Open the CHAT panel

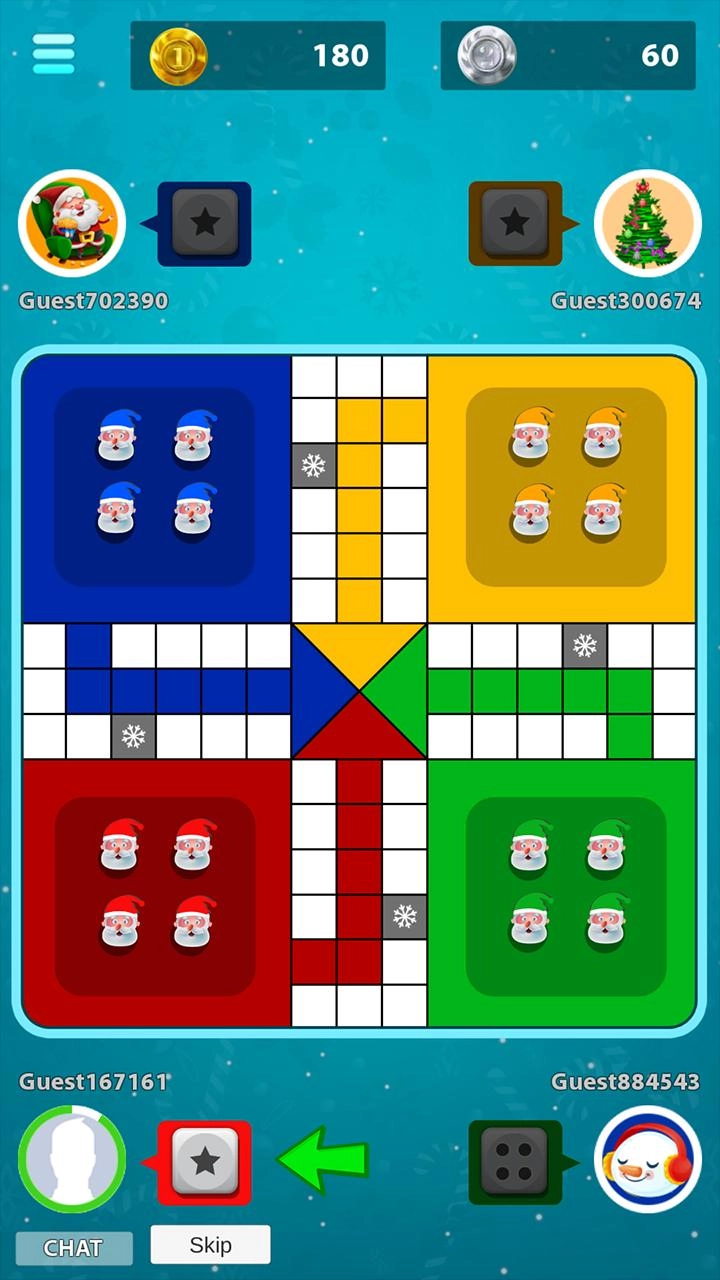(73, 1248)
